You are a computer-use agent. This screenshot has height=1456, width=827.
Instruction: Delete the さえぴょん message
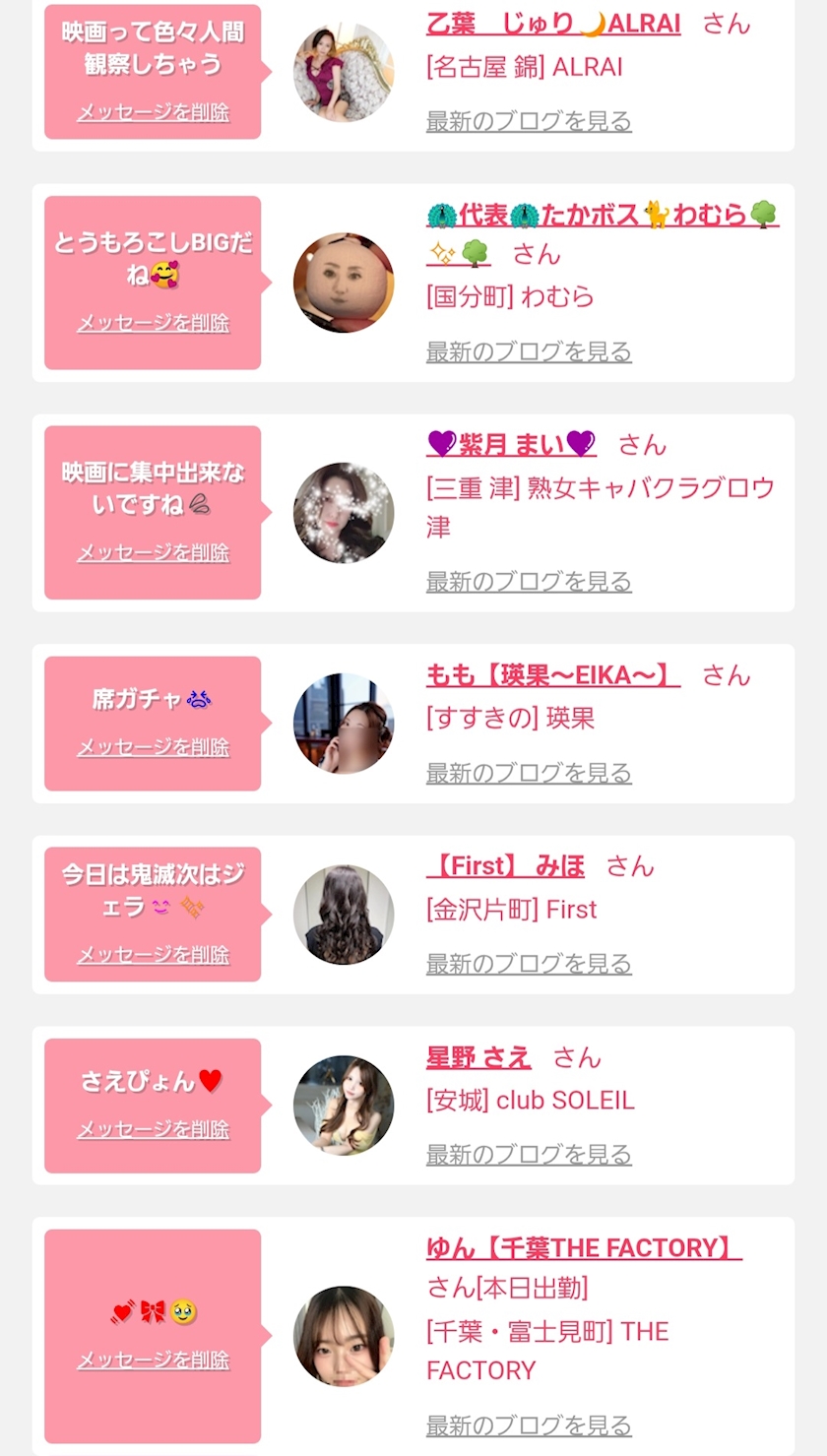153,1129
